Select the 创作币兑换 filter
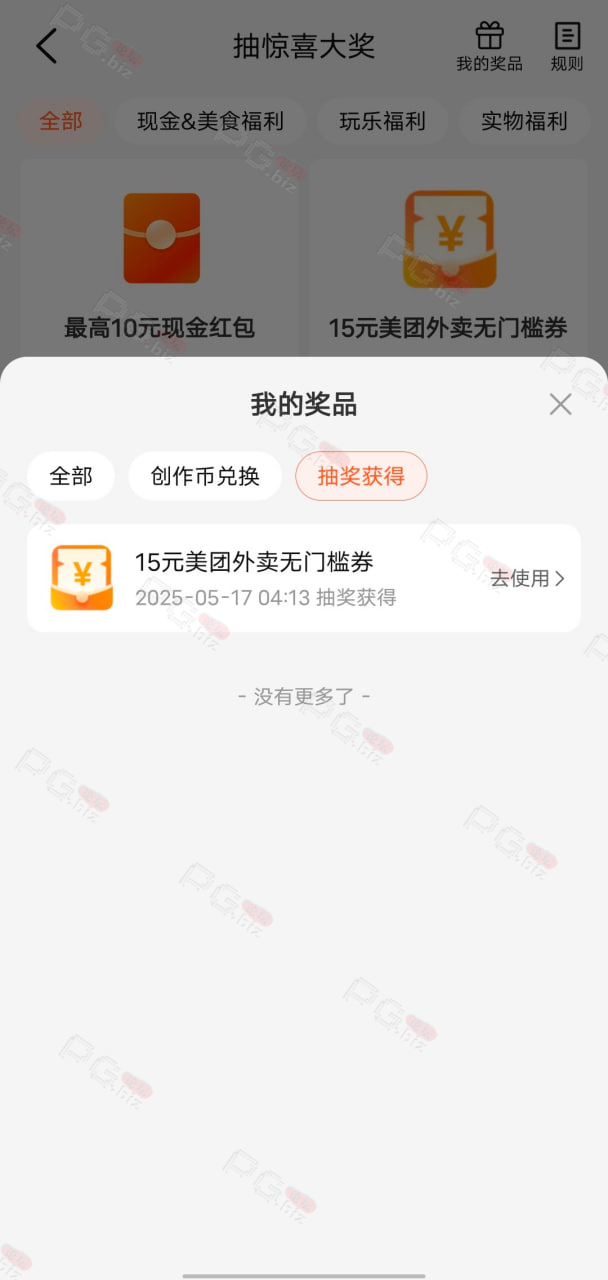The image size is (608, 1280). (x=205, y=476)
